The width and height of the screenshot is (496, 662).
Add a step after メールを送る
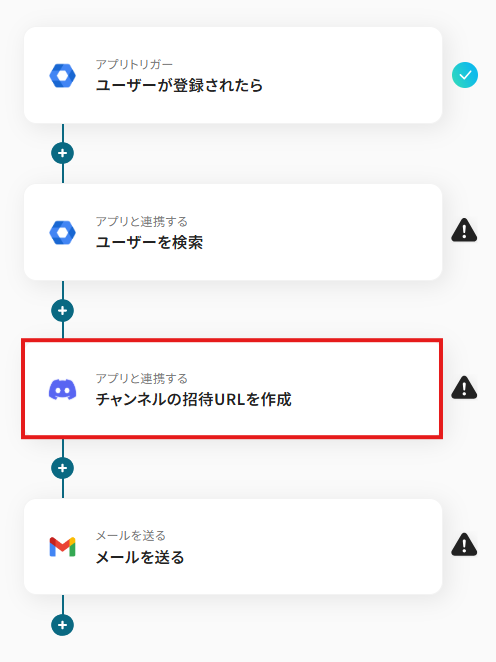(62, 625)
